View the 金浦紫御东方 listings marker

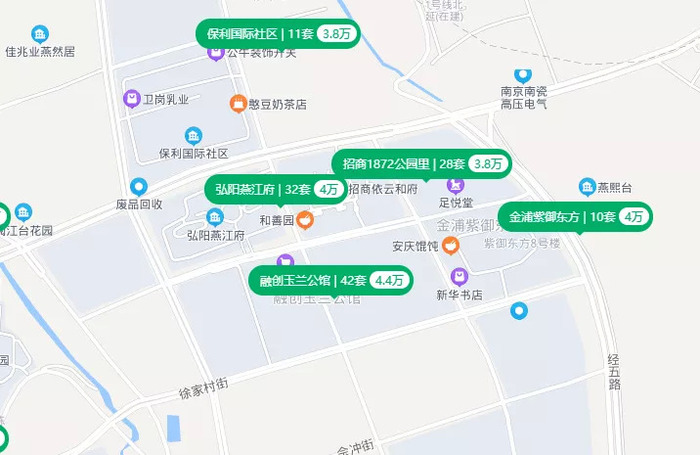point(577,216)
